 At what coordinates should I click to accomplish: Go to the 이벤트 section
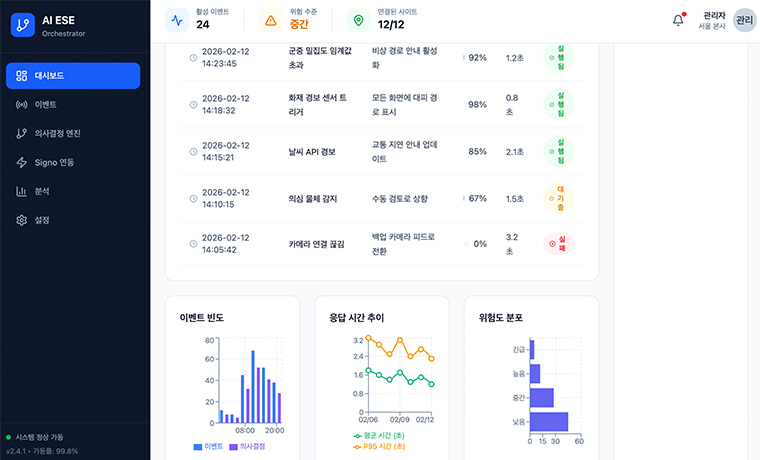click(x=73, y=105)
